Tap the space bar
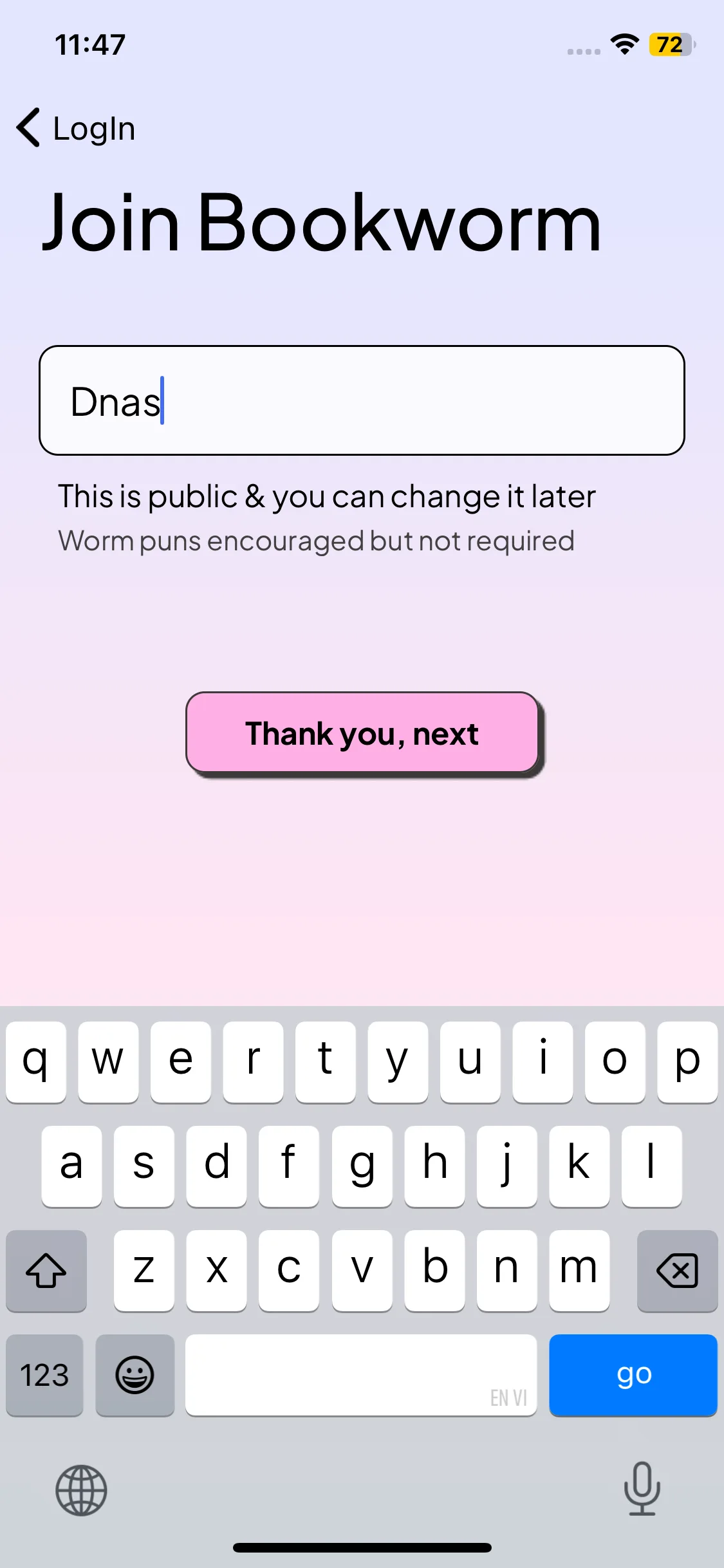The width and height of the screenshot is (724, 1568). point(361,1375)
